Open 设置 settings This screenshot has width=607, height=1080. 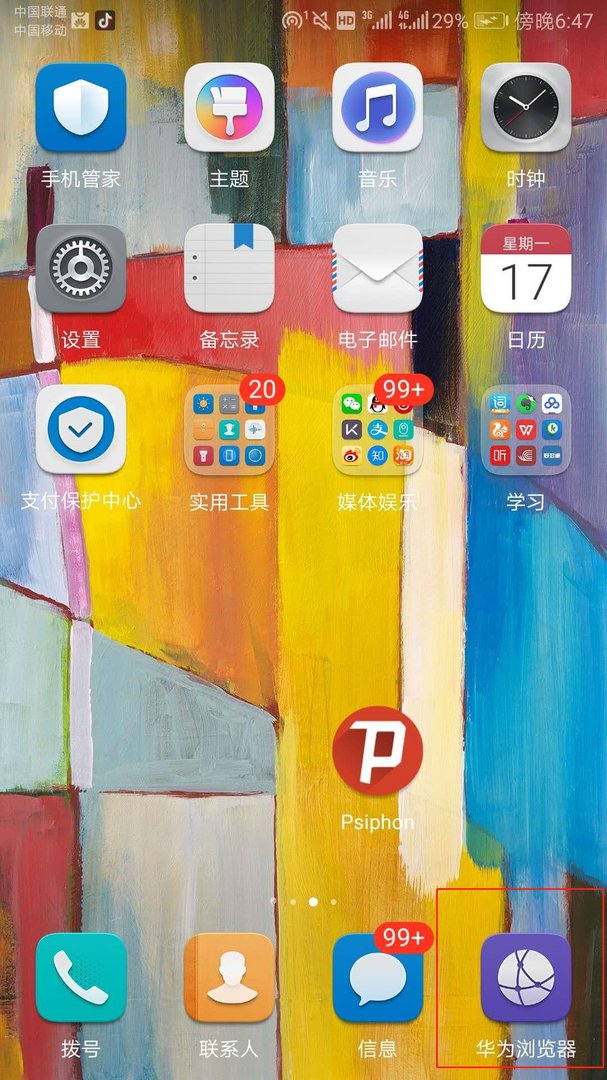pos(81,268)
